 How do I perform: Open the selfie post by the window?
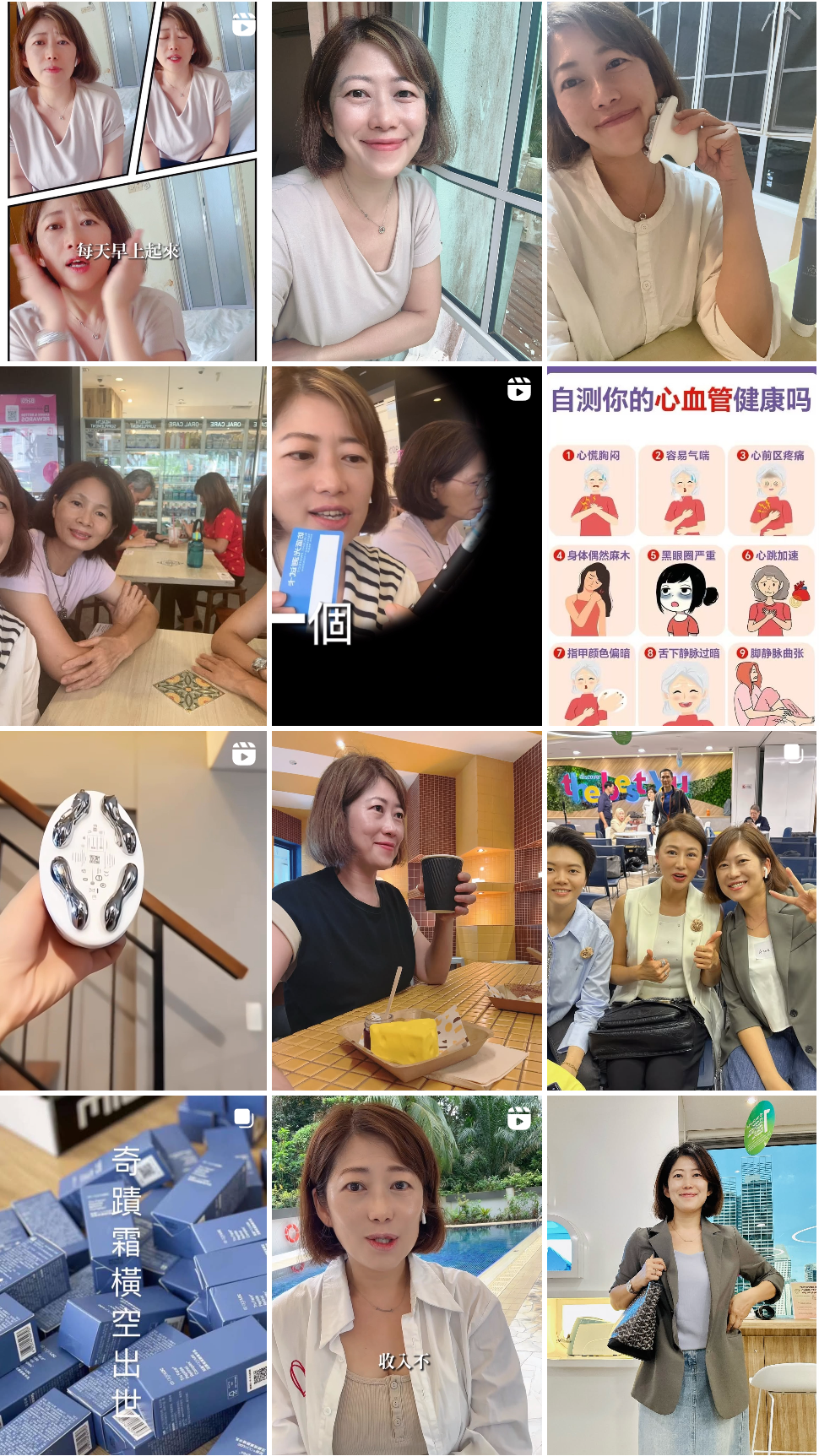[406, 181]
